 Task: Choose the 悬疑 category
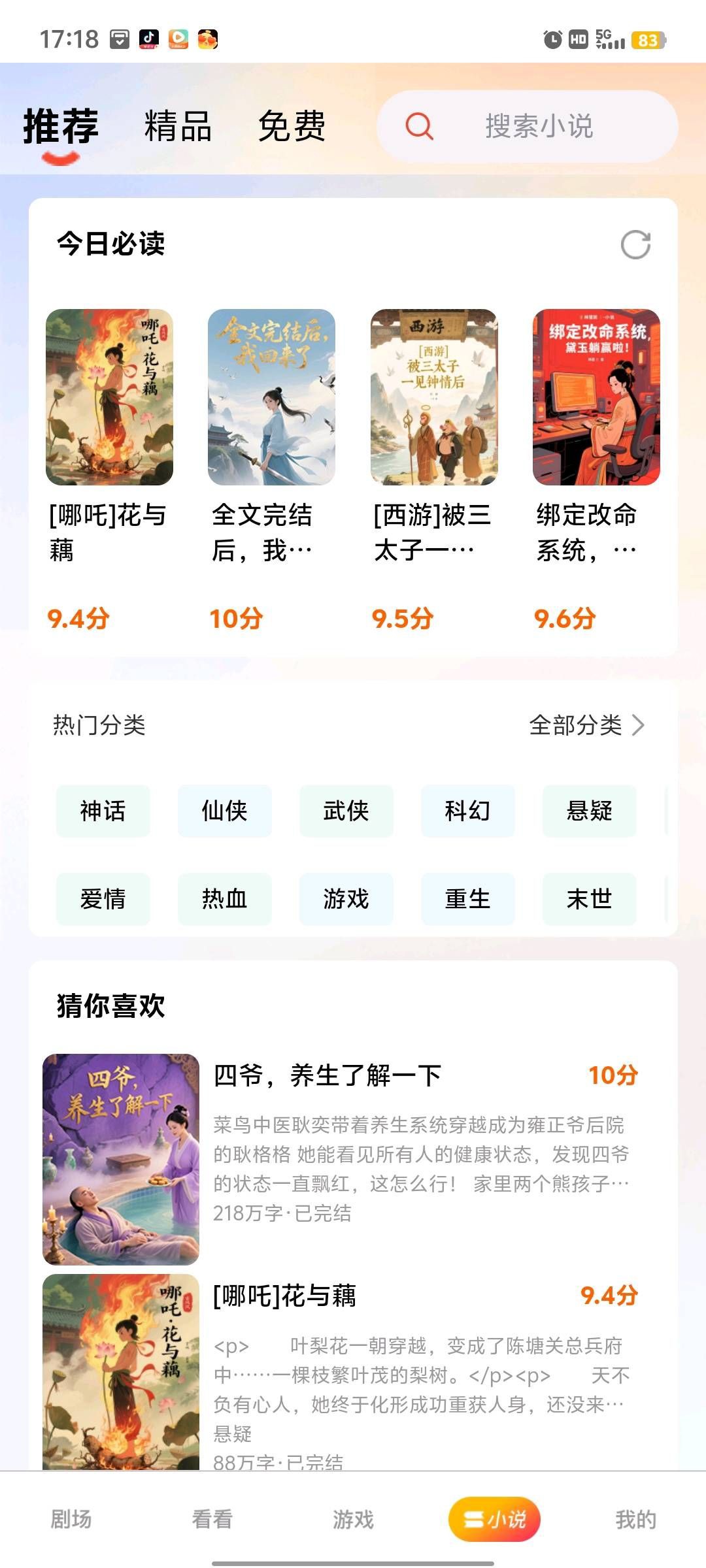coord(589,811)
